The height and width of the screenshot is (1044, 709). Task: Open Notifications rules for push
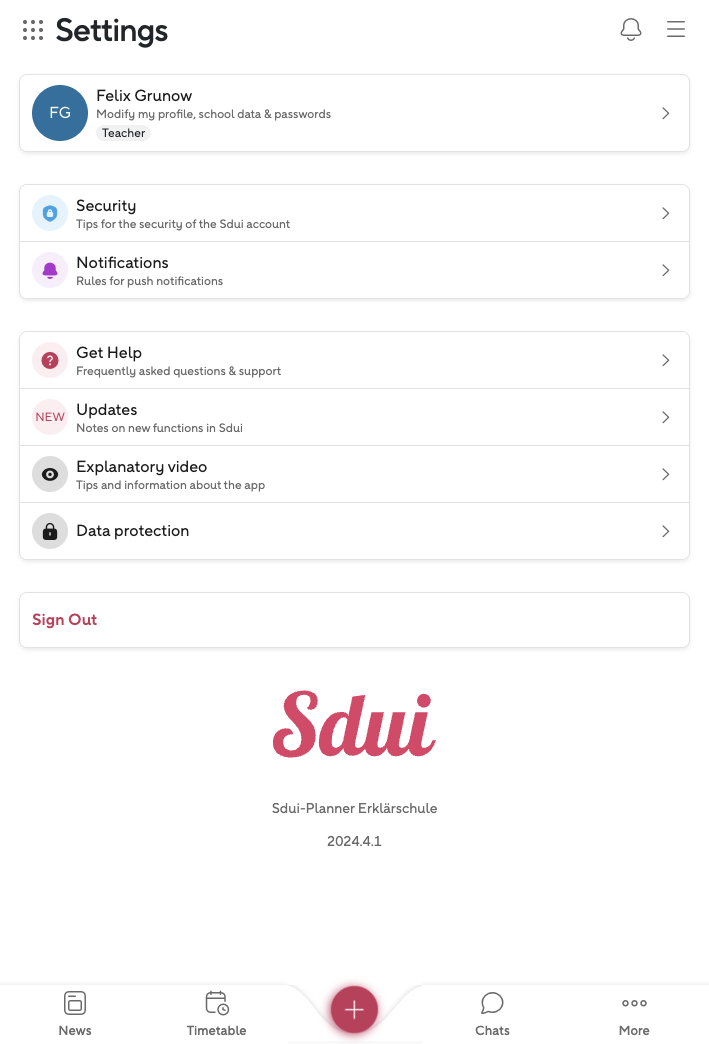click(x=354, y=270)
